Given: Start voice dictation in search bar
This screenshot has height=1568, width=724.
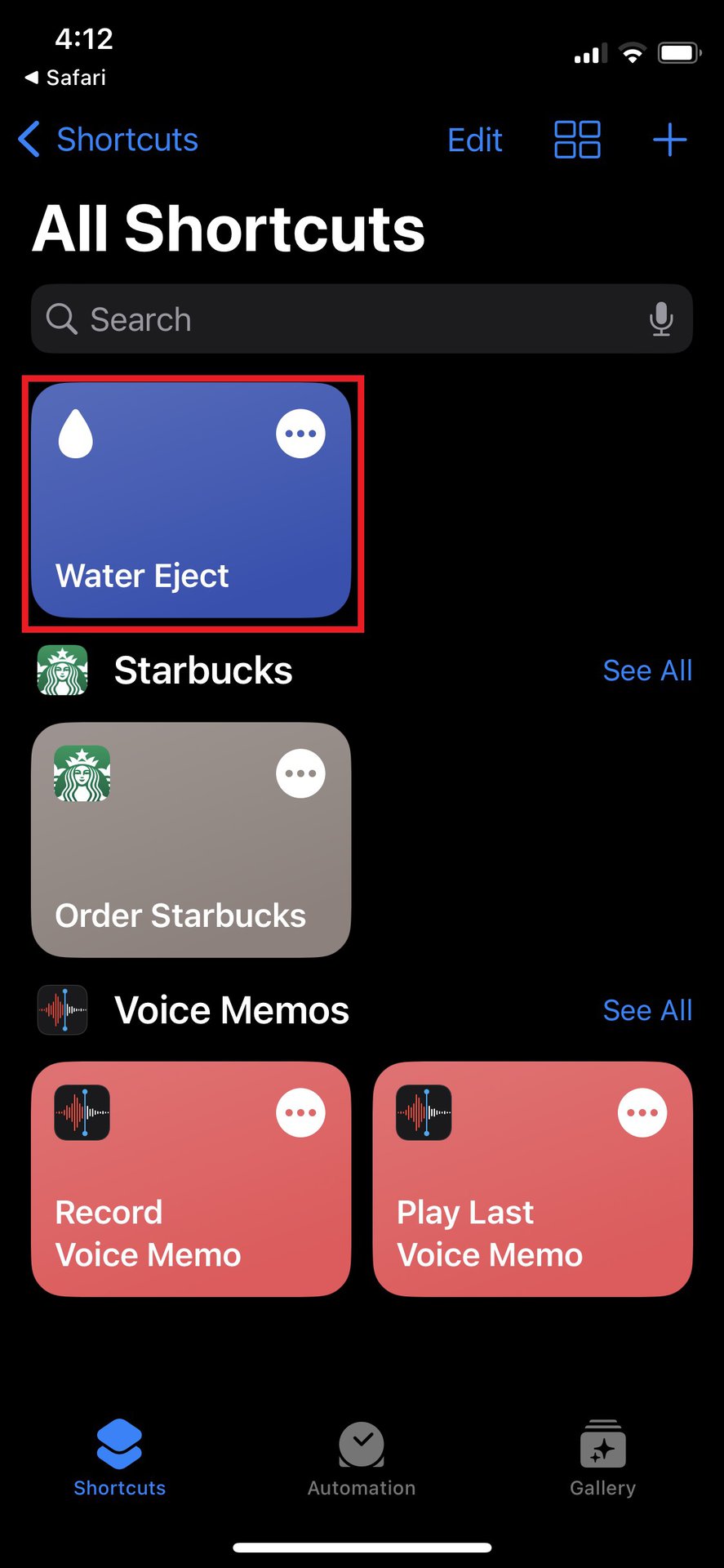Looking at the screenshot, I should tap(661, 319).
